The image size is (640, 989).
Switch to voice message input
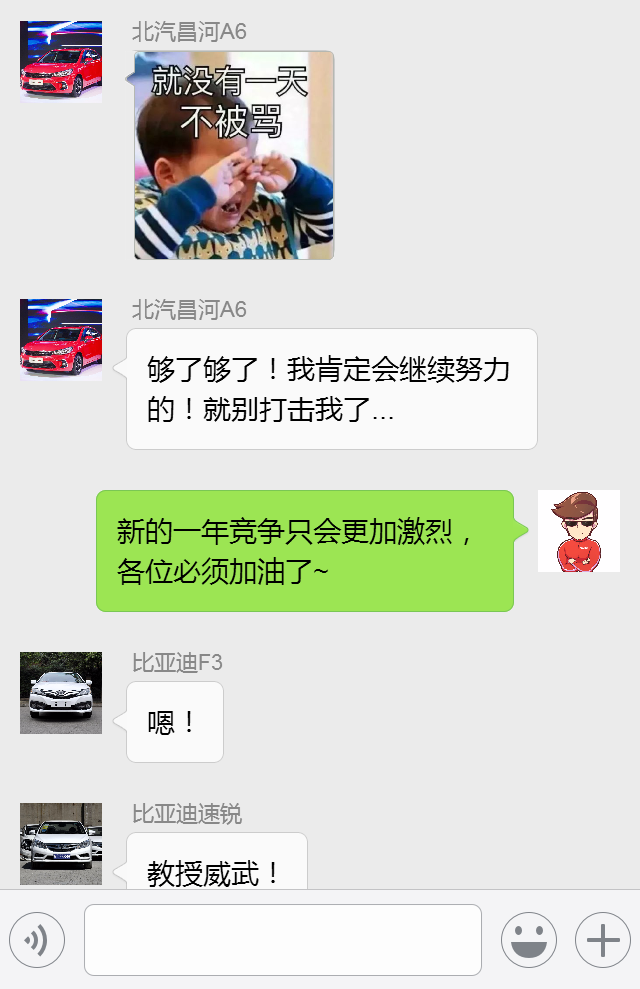pyautogui.click(x=37, y=940)
